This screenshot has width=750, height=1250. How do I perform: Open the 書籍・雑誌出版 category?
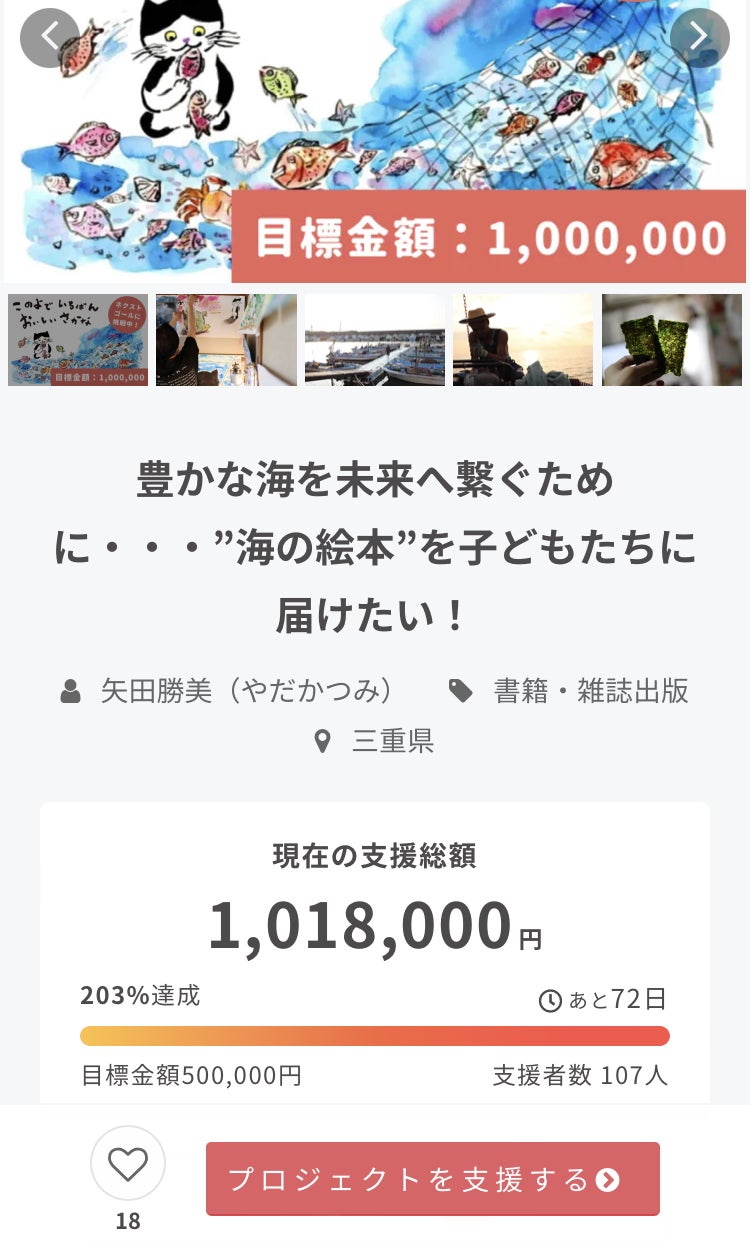[x=590, y=691]
